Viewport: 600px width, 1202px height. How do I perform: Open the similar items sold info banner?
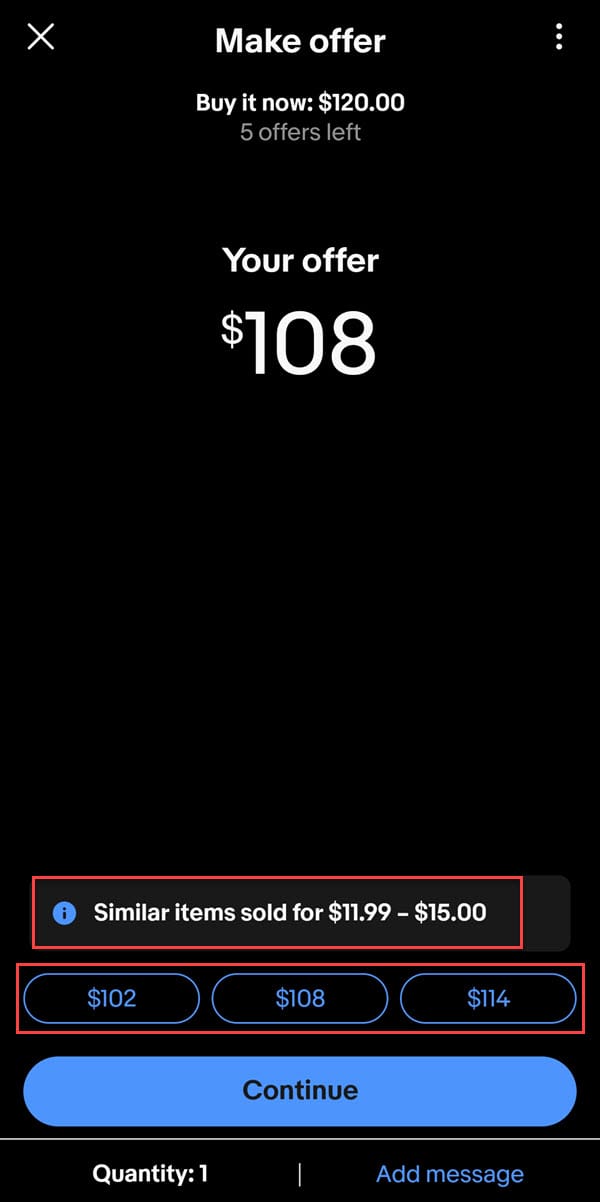(x=290, y=912)
